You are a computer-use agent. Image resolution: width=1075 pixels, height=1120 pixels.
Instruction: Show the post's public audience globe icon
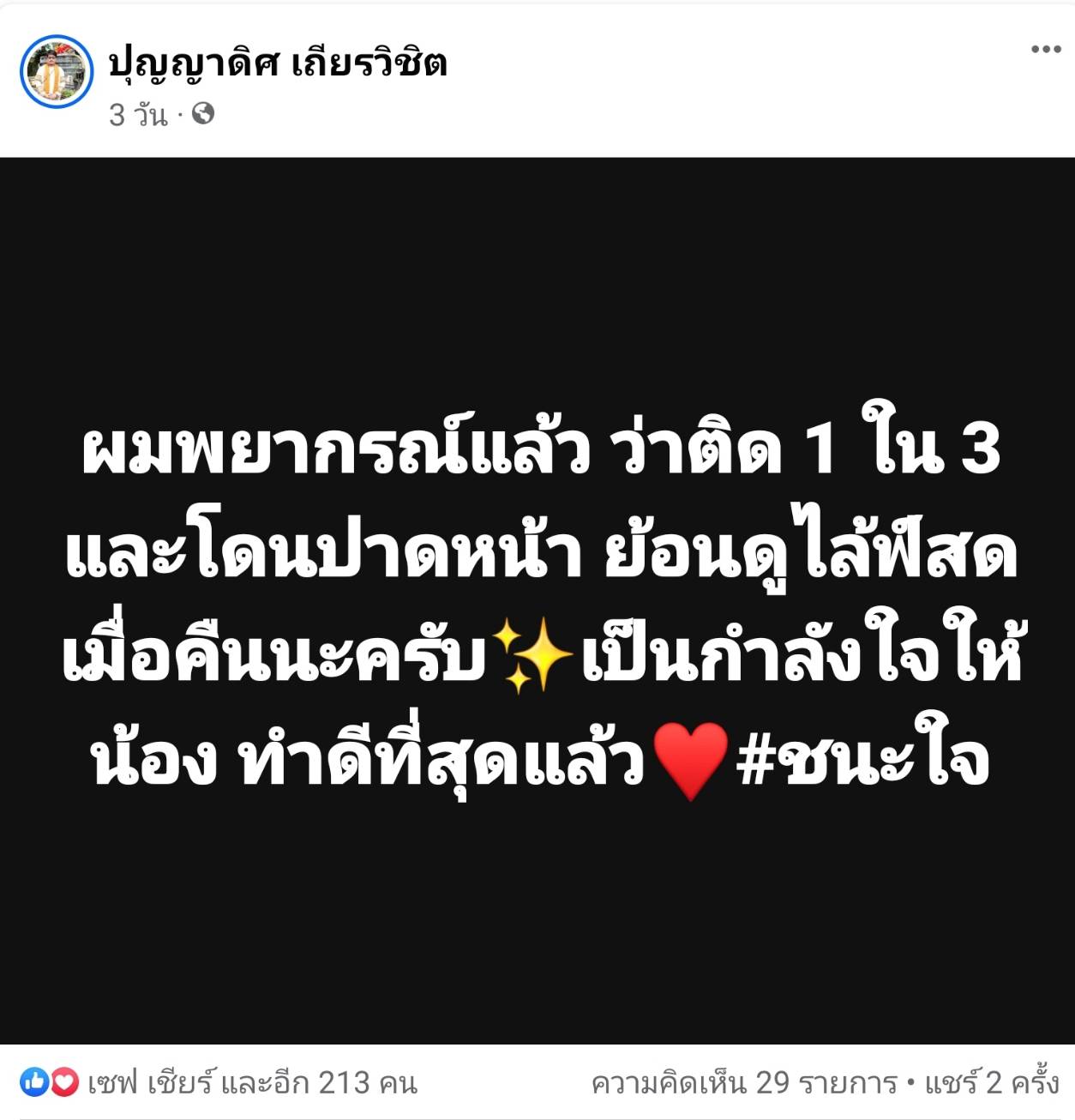[x=203, y=113]
